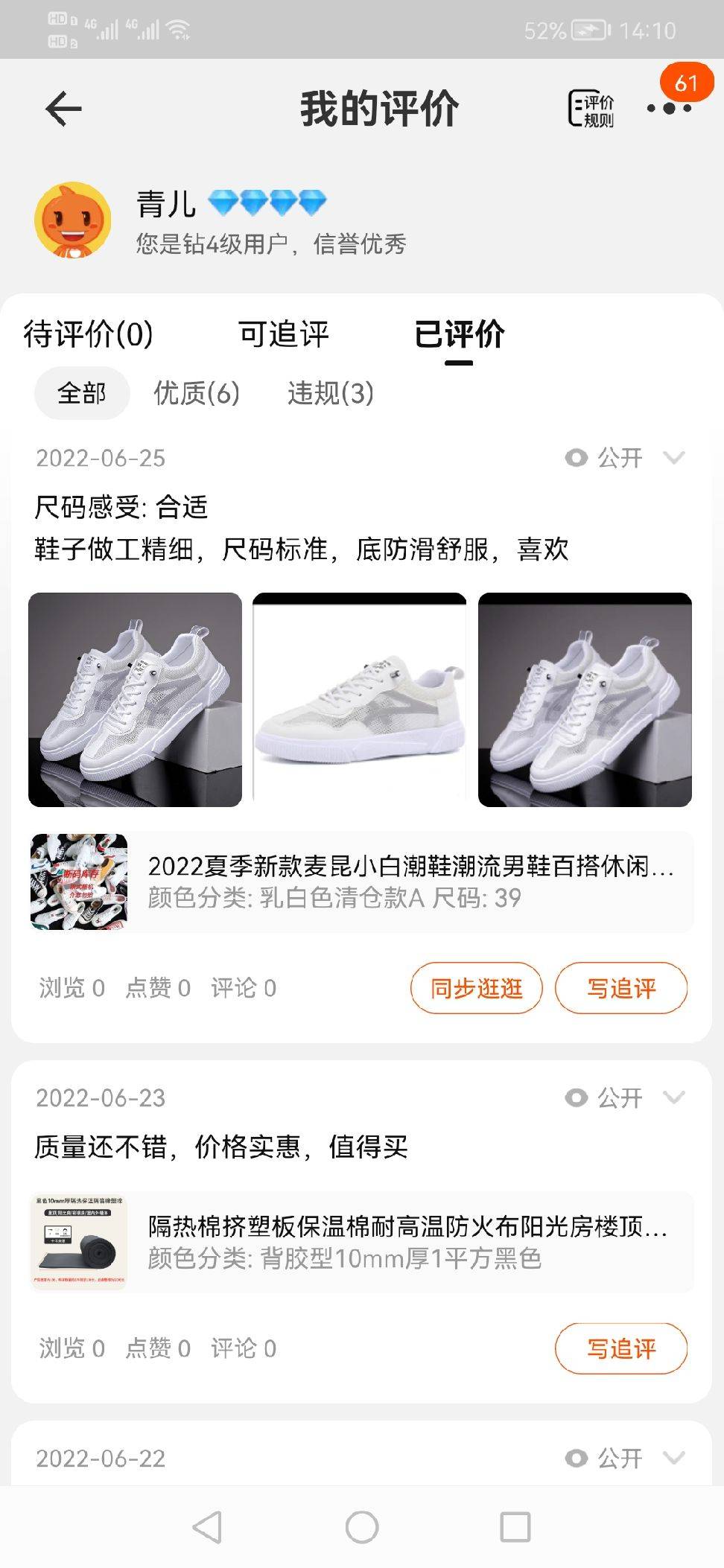
Task: Filter reviews by 违规(3)
Action: click(331, 393)
